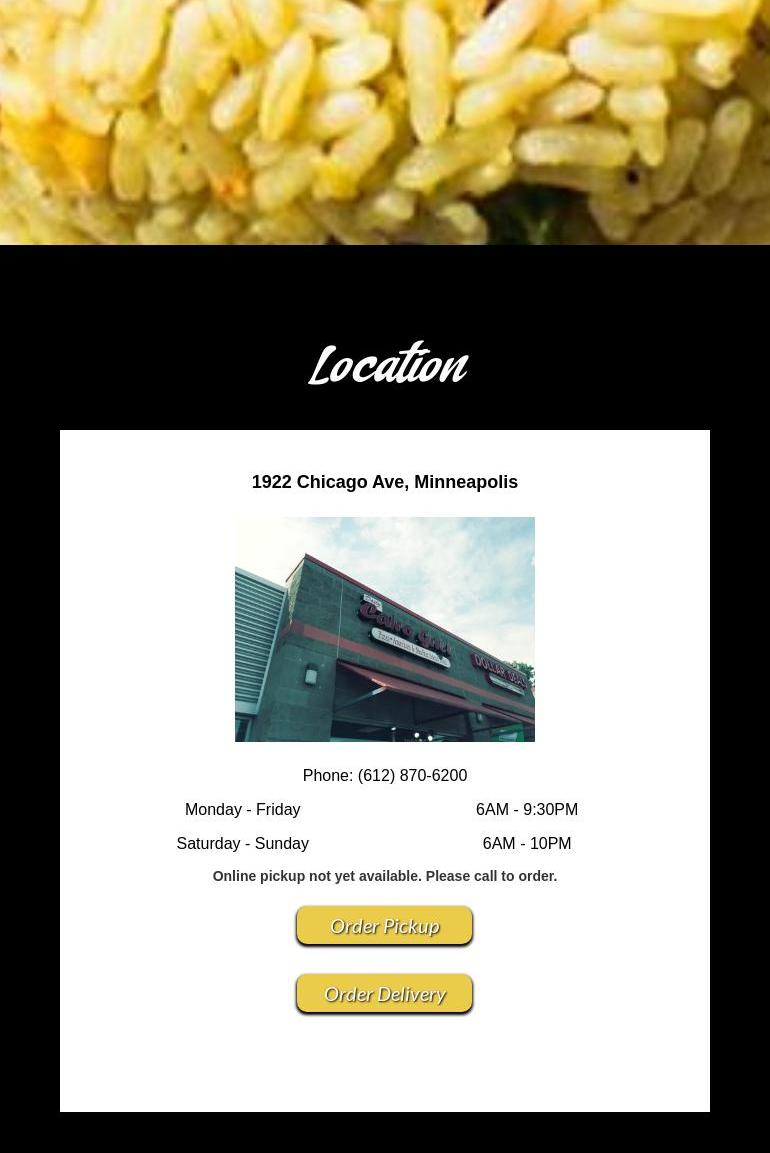Tap the Order Pickup button
Image resolution: width=770 pixels, height=1153 pixels.
pos(384,926)
